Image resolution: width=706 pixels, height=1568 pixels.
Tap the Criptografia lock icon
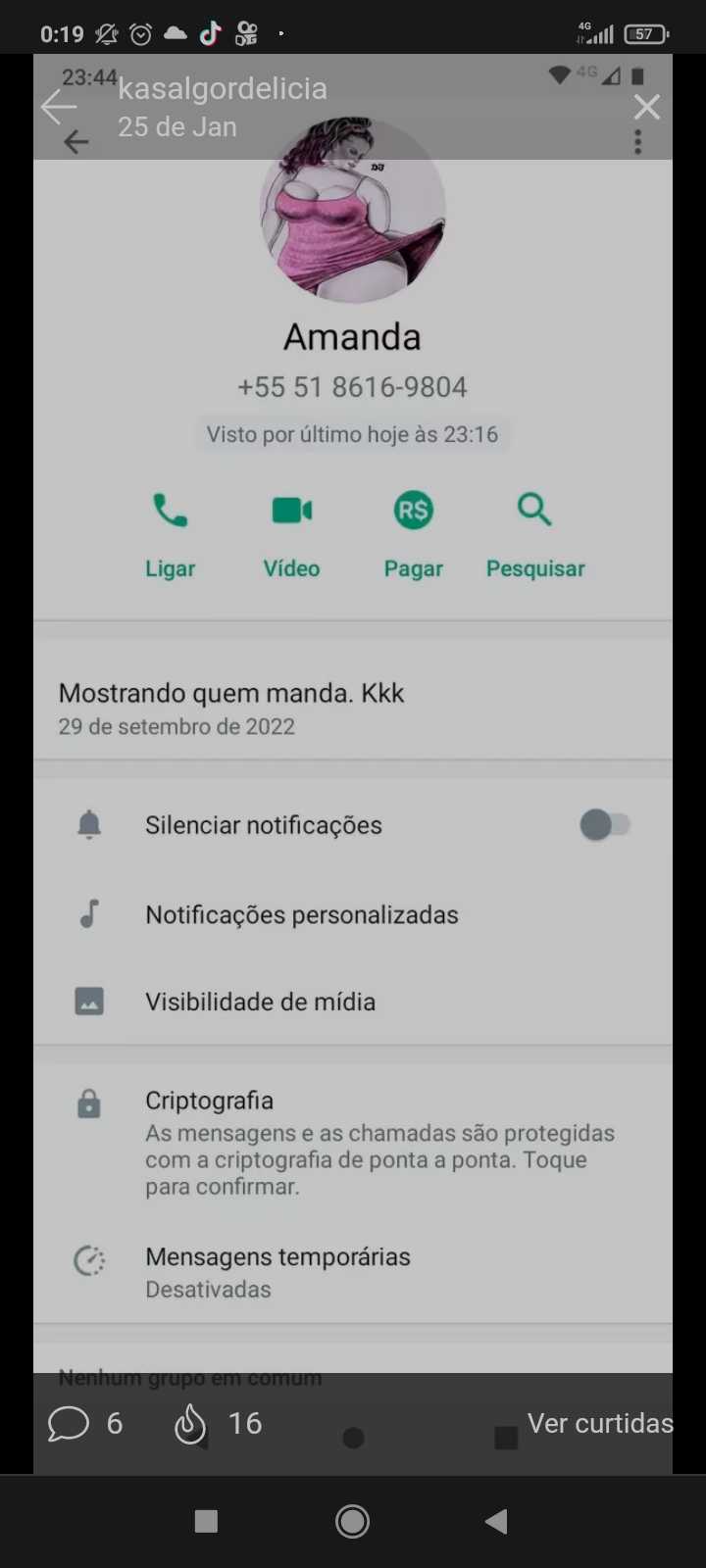[x=88, y=1102]
